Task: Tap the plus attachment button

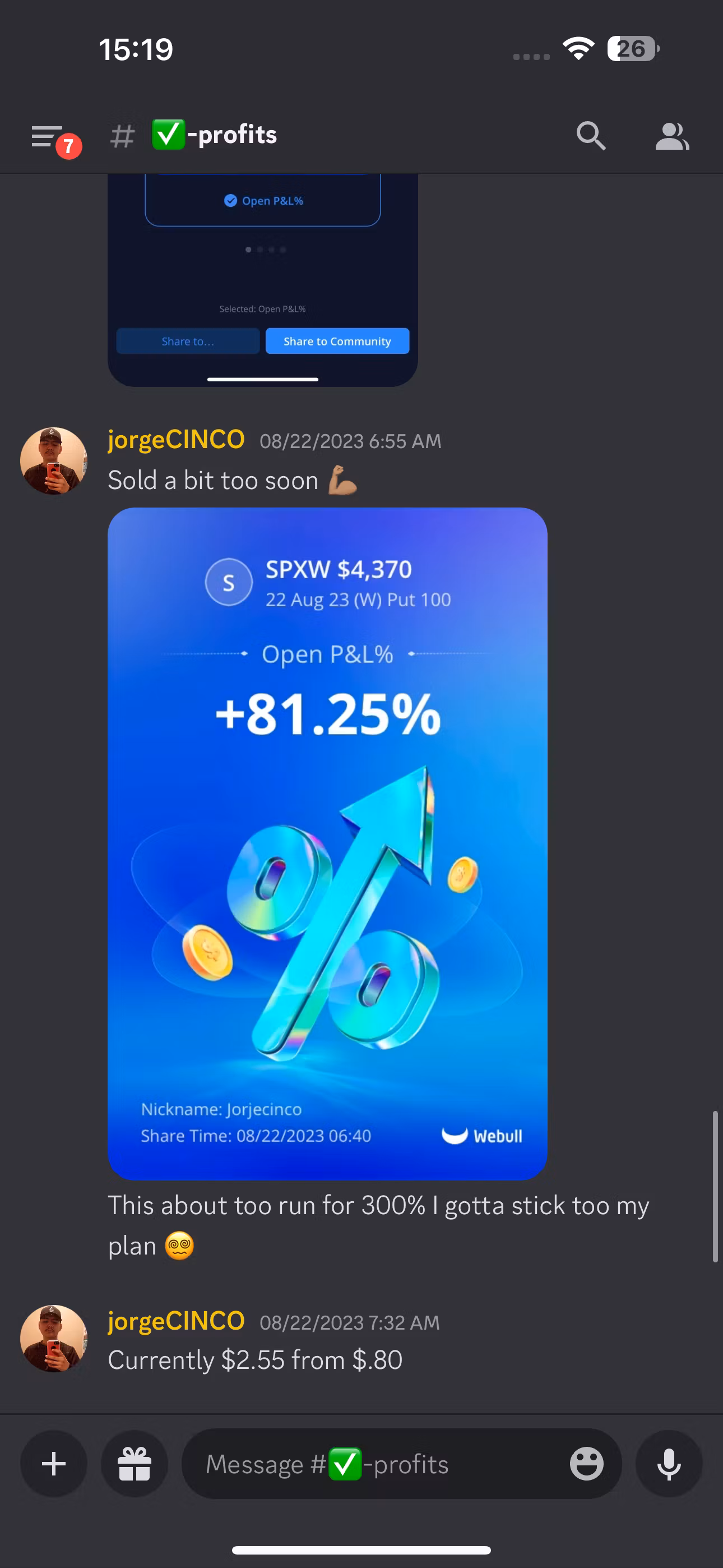Action: pos(54,1463)
